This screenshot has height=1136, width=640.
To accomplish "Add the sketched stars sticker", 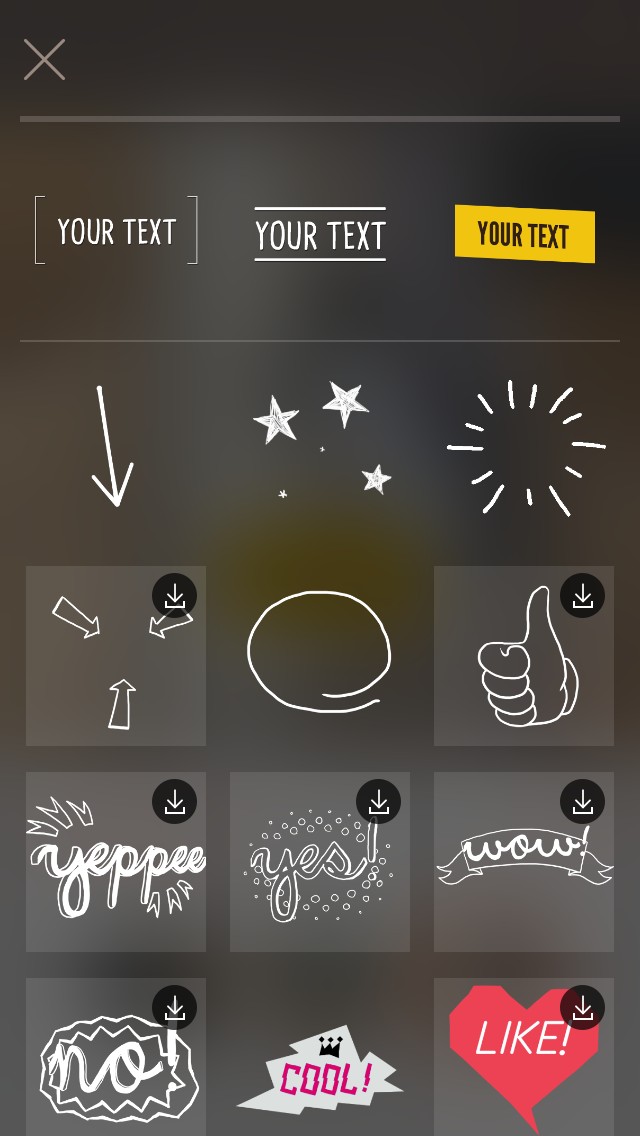I will coord(322,438).
